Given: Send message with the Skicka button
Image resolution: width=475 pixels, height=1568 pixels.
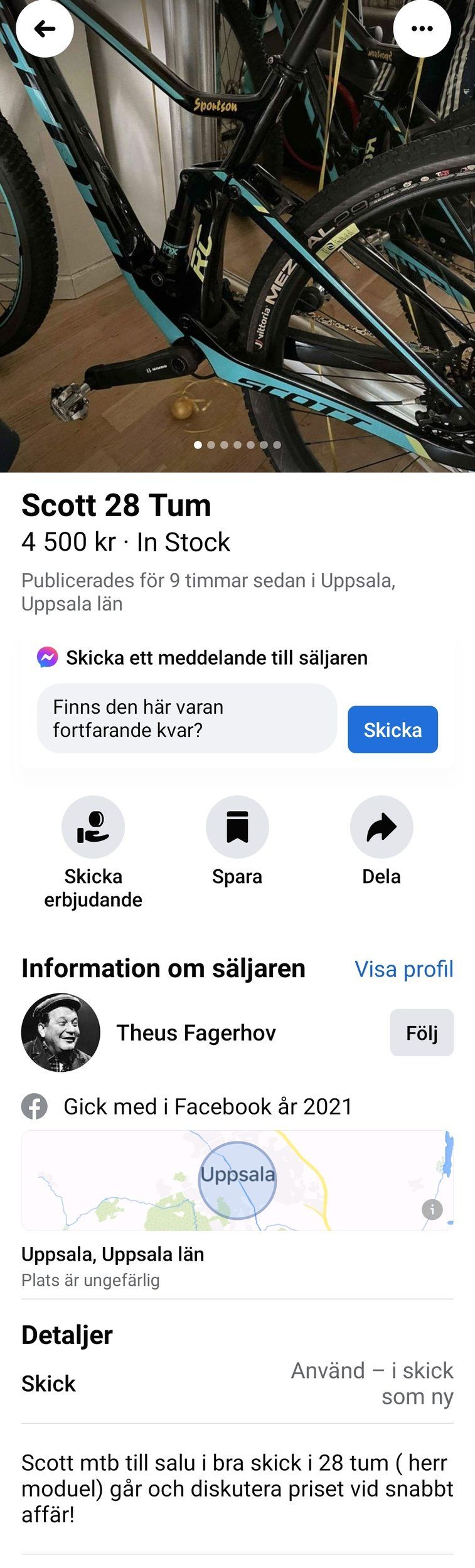Looking at the screenshot, I should click(392, 729).
